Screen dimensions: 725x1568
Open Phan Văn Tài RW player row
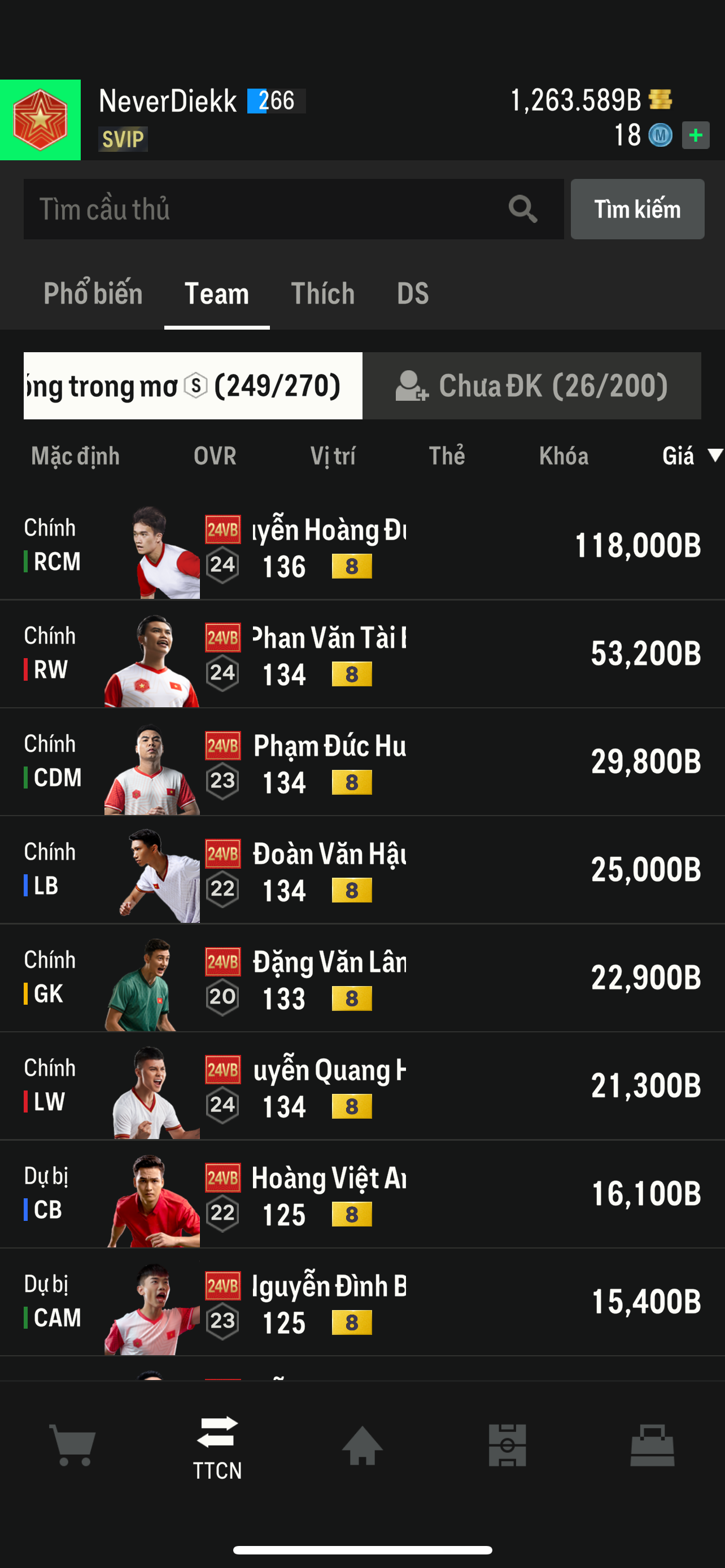tap(362, 654)
